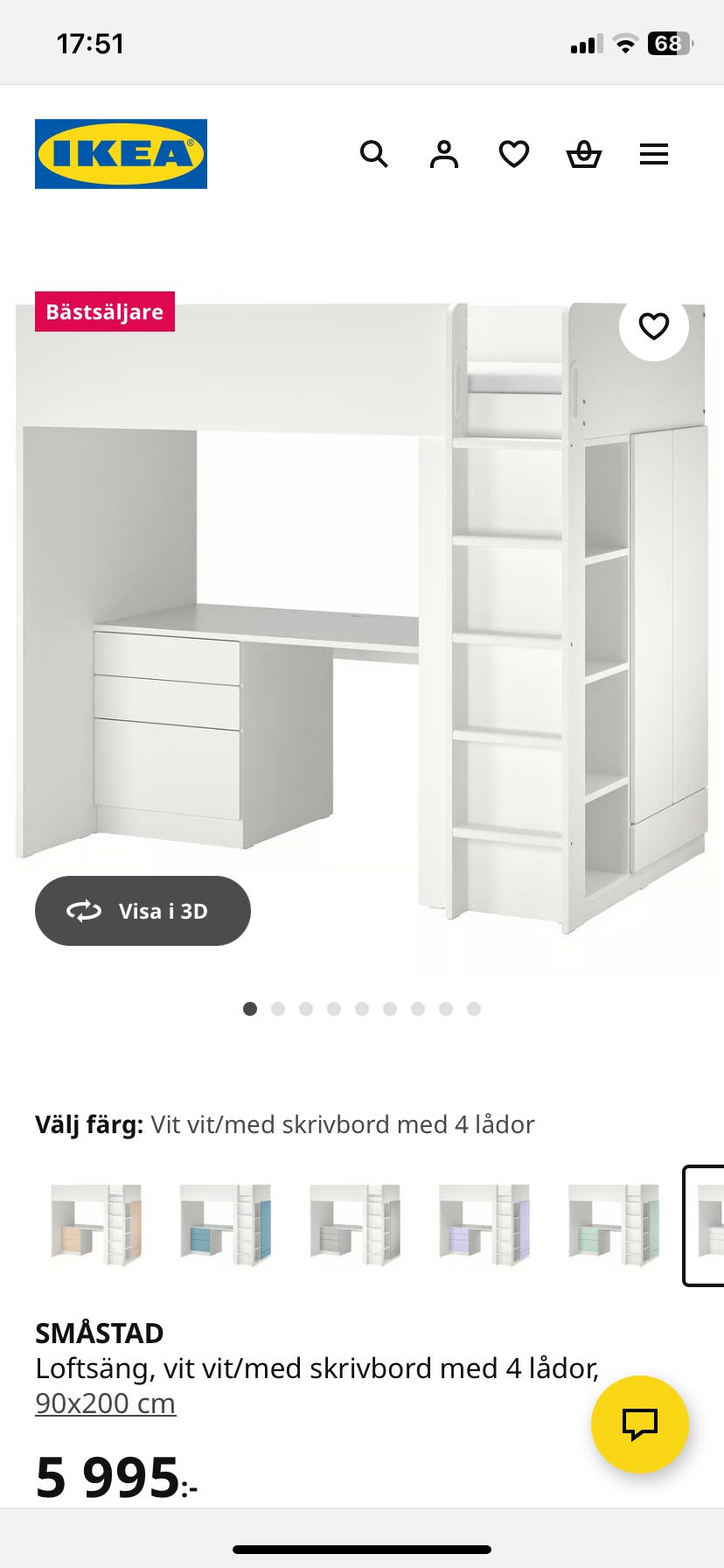Open the shopping cart
The image size is (724, 1568).
click(x=584, y=154)
